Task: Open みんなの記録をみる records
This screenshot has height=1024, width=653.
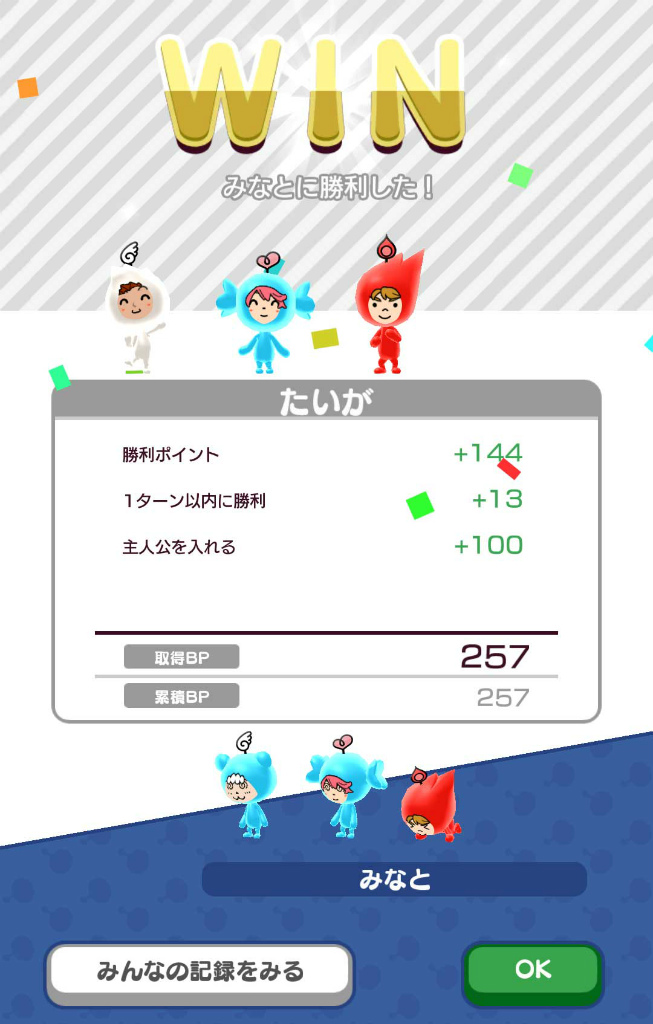Action: pos(200,971)
